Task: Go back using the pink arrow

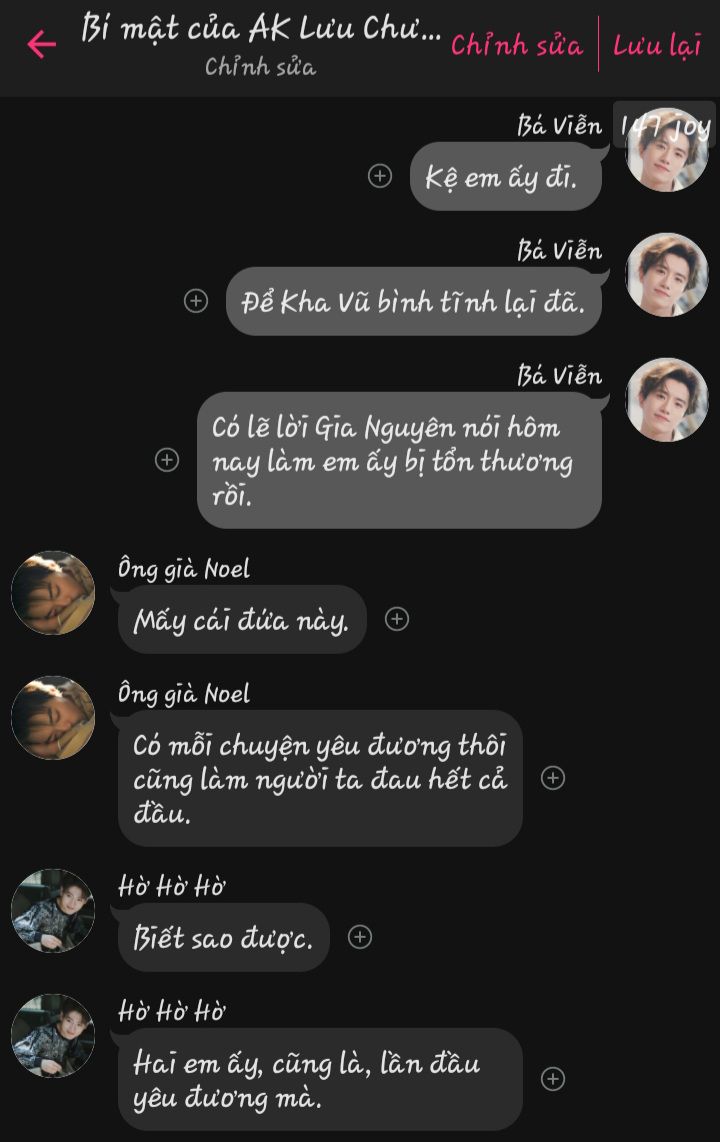Action: coord(41,45)
